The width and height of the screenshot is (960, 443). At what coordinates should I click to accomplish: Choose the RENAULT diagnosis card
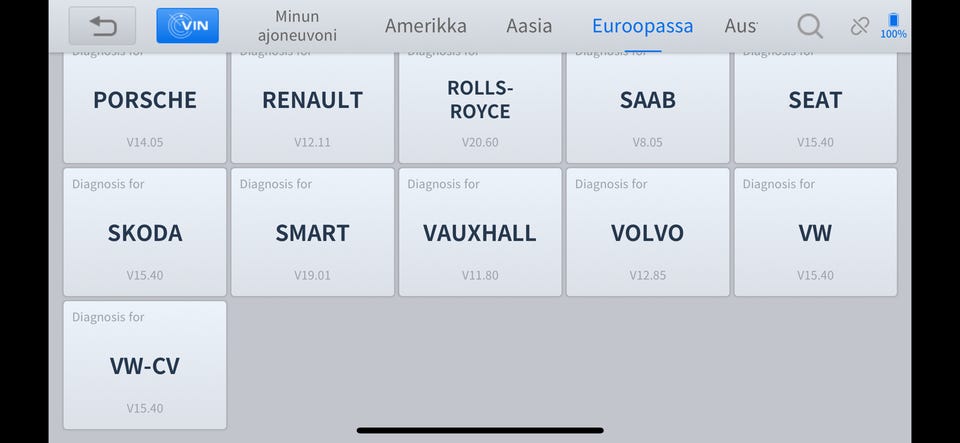tap(312, 104)
